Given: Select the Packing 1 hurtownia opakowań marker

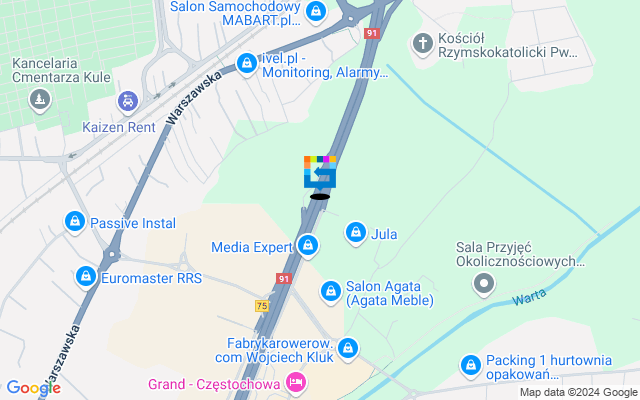Looking at the screenshot, I should pyautogui.click(x=469, y=365).
